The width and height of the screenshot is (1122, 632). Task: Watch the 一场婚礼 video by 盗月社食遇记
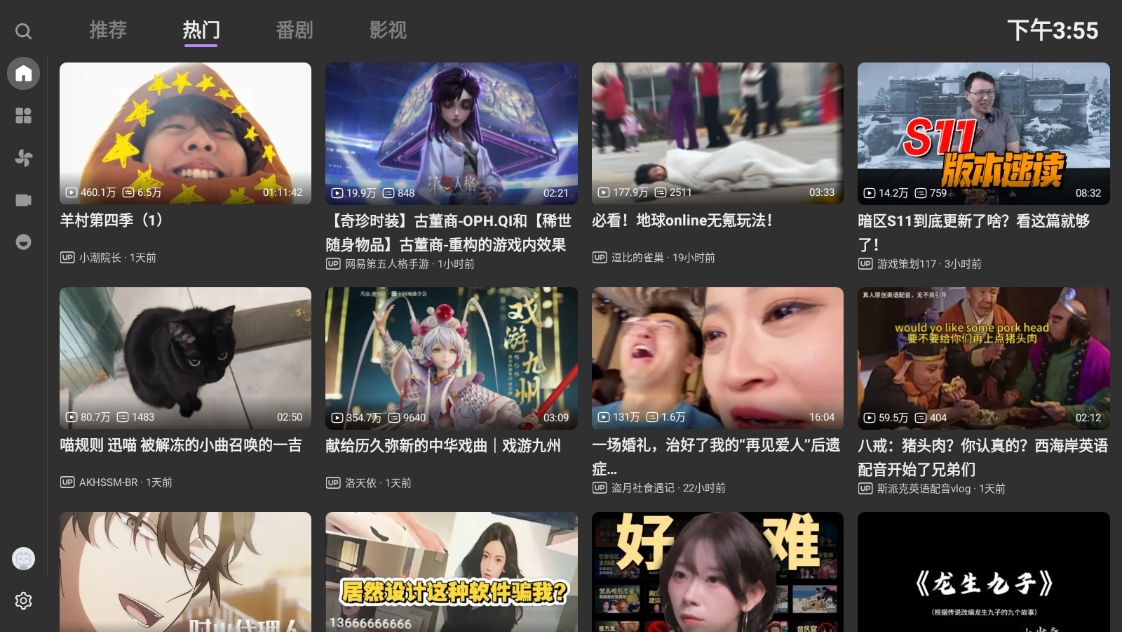(x=717, y=358)
